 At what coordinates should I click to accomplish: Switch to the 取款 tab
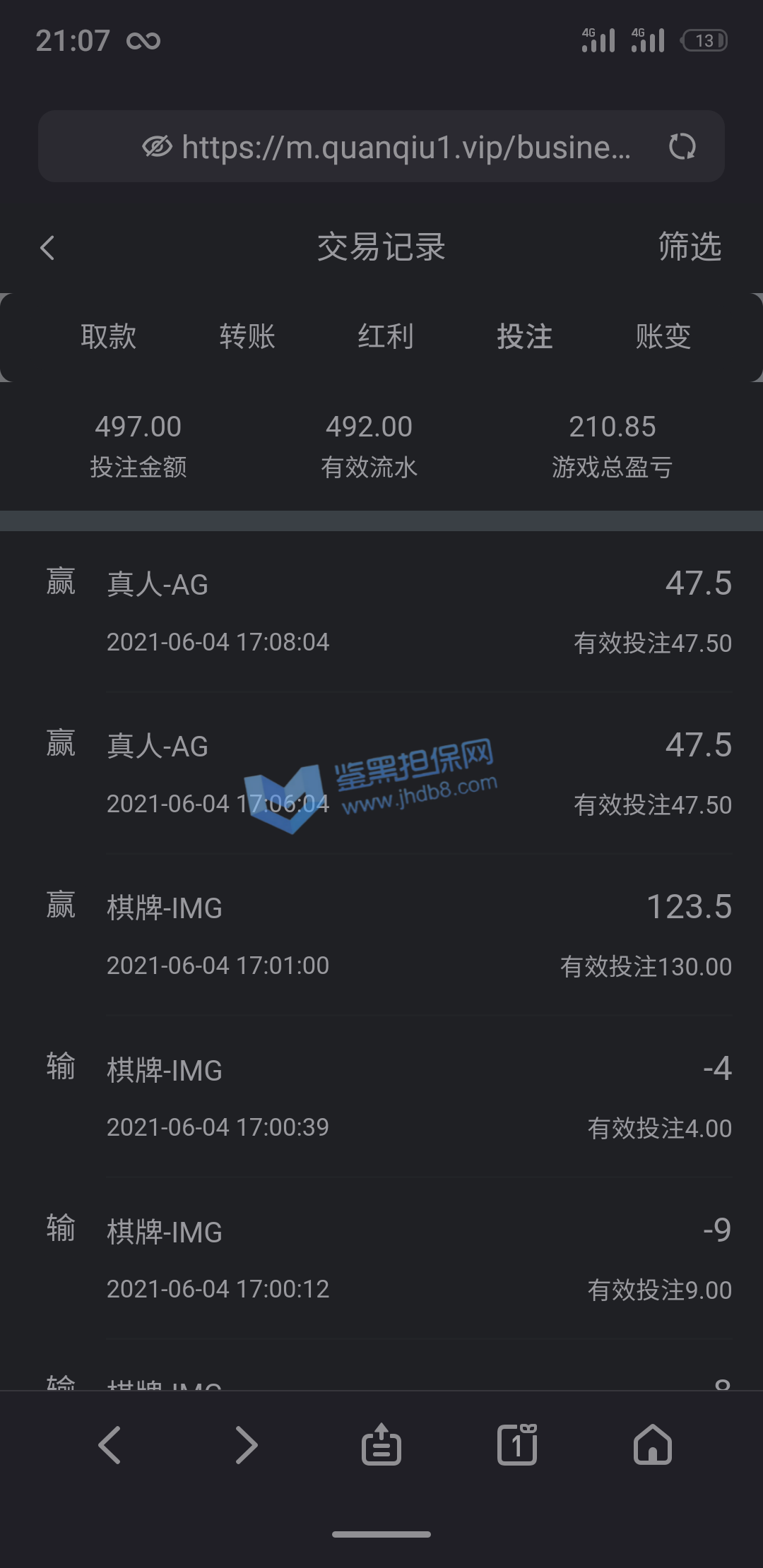108,336
